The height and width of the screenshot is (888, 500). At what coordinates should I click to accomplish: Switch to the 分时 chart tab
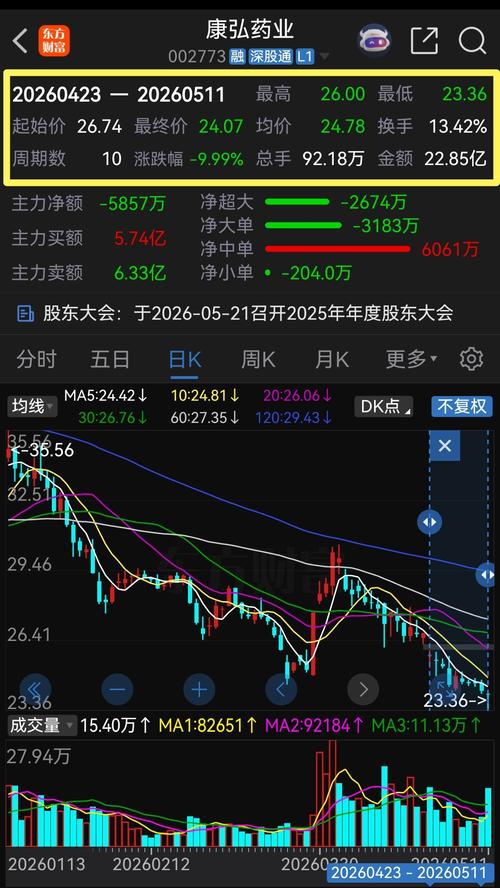pos(36,359)
